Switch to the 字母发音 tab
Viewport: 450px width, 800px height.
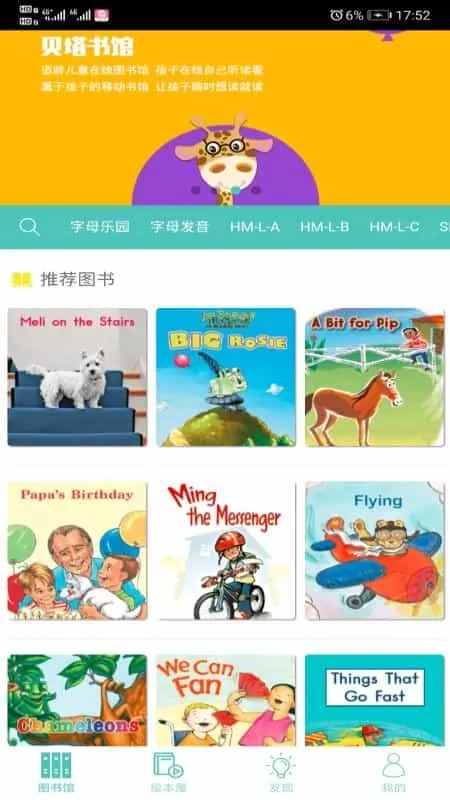pos(180,227)
